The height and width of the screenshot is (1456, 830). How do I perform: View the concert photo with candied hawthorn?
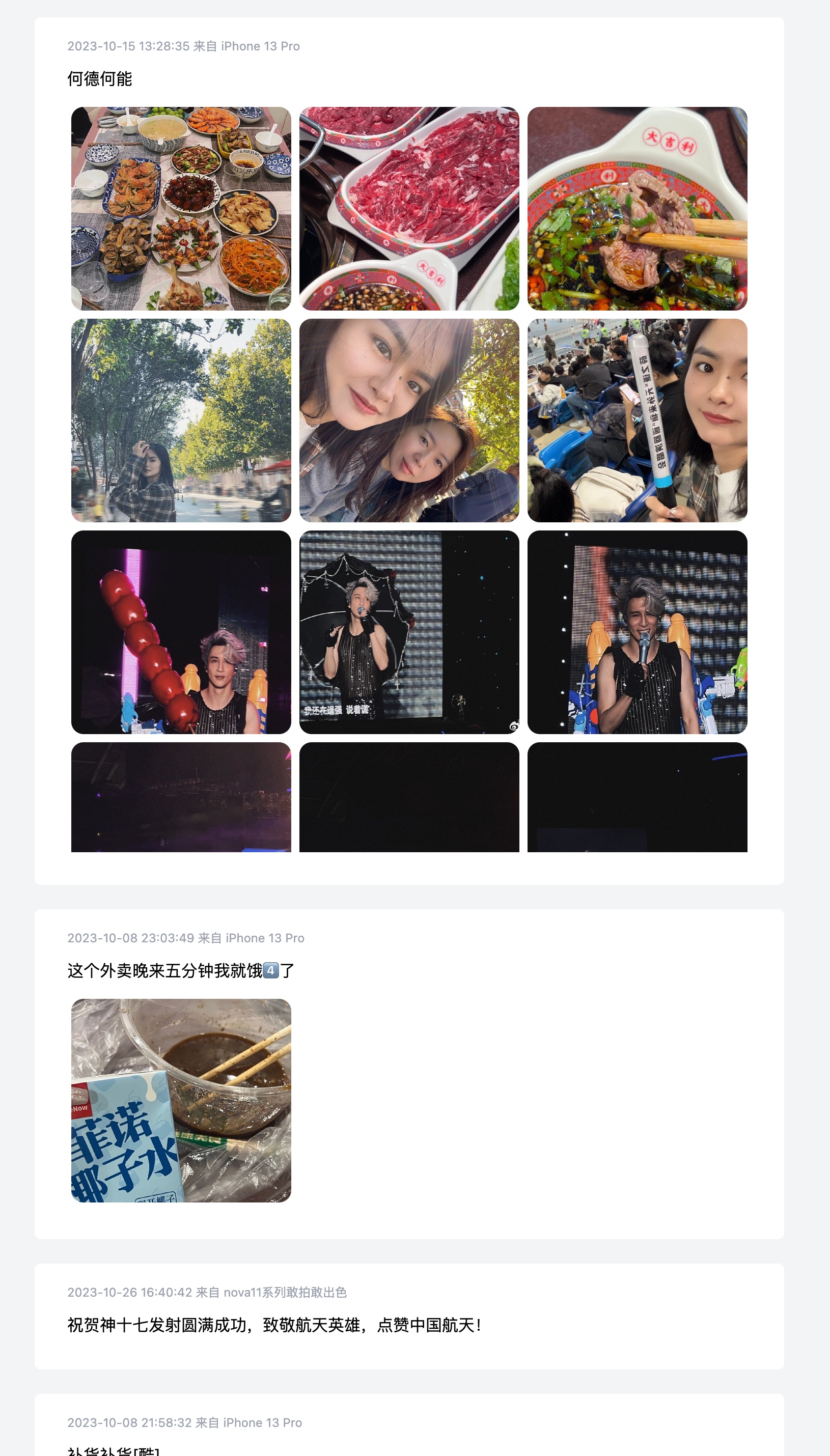pyautogui.click(x=181, y=632)
